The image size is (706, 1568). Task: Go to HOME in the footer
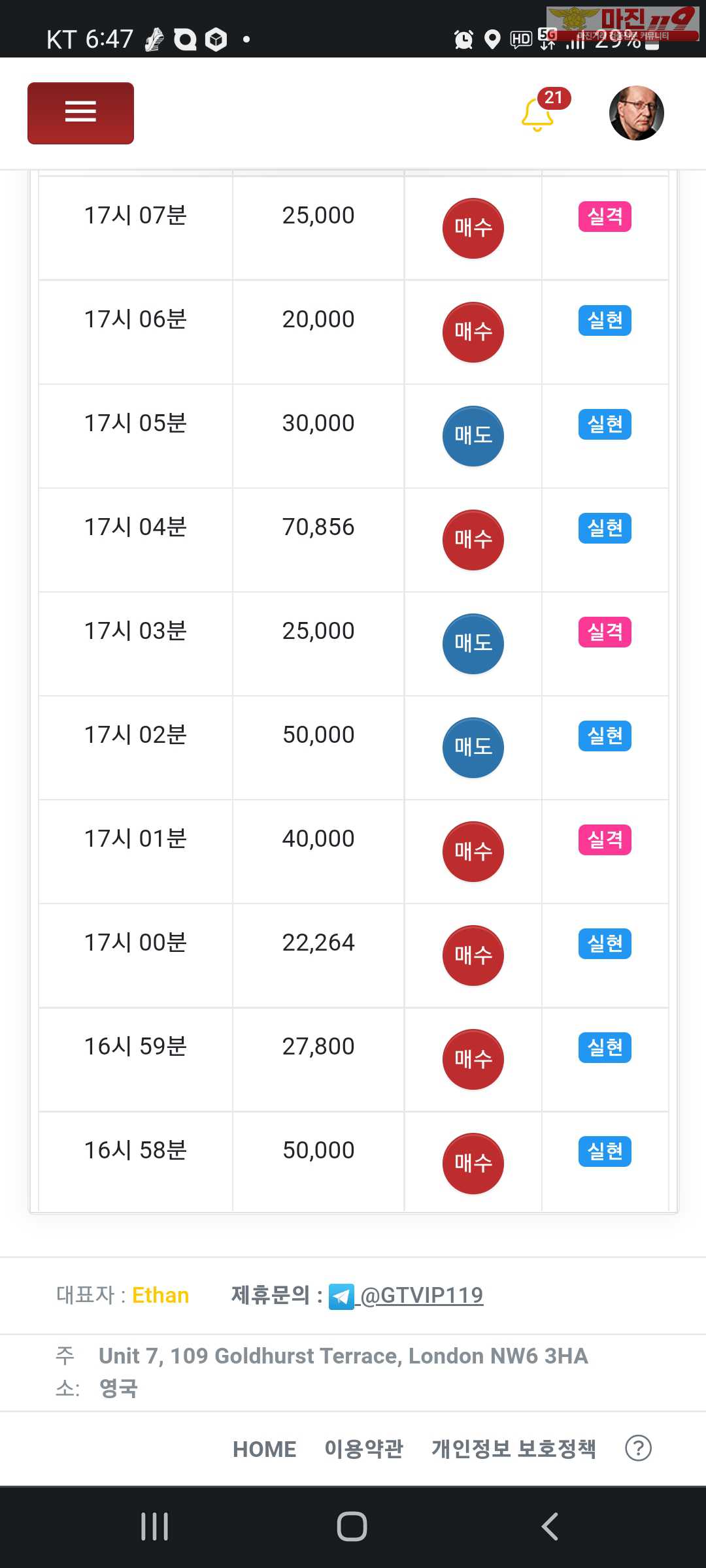pos(265,1449)
